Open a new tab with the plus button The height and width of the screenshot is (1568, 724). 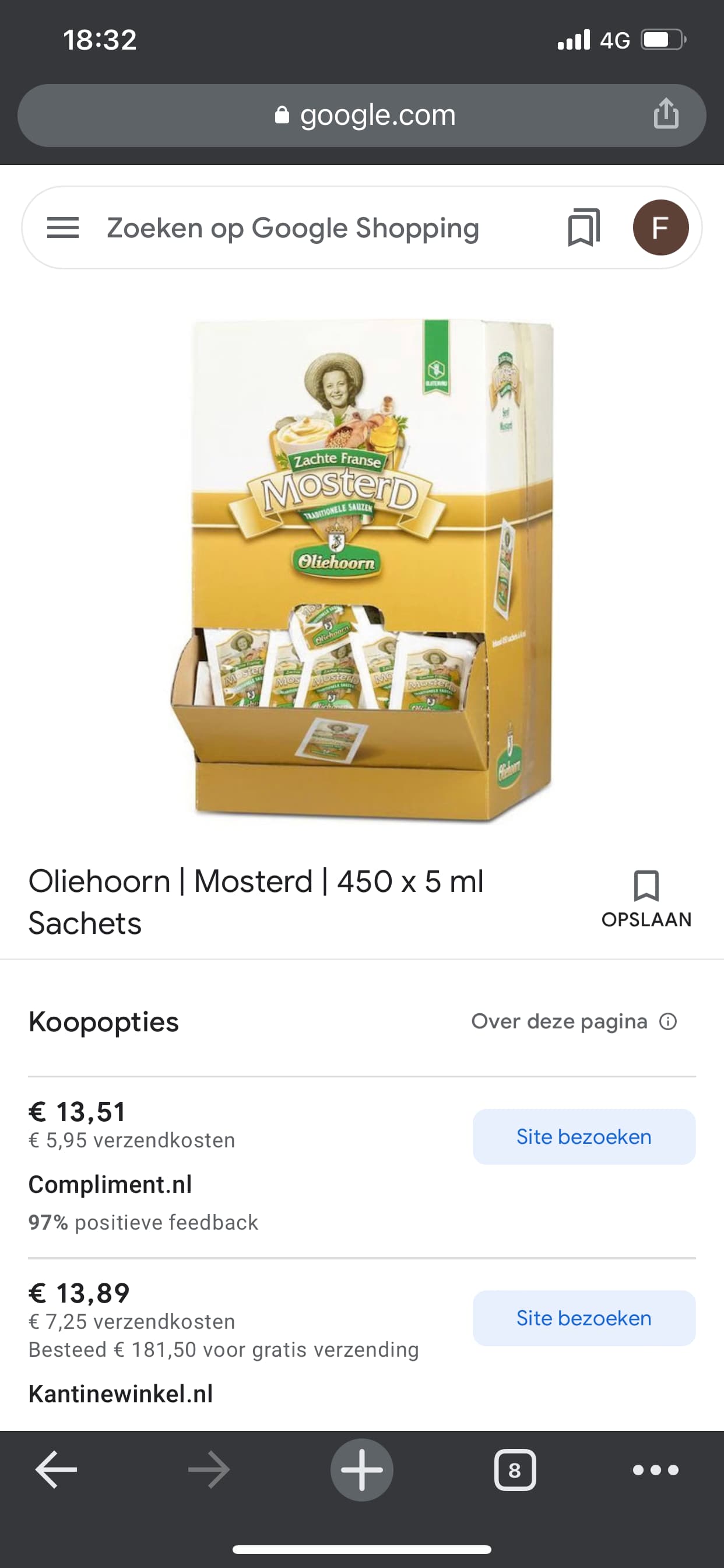(x=362, y=1470)
